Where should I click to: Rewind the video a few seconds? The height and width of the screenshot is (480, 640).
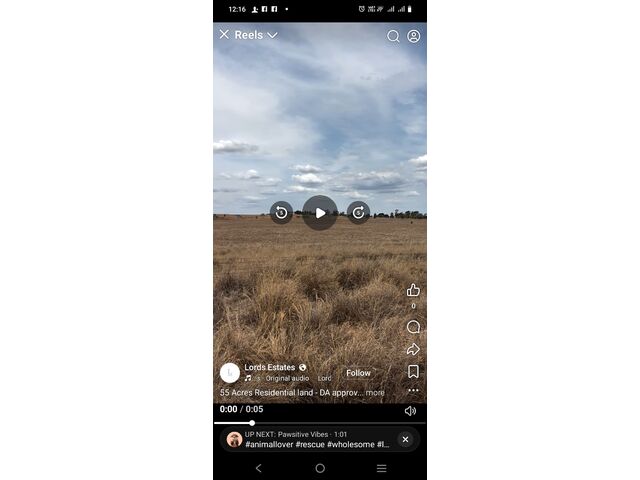pos(281,213)
